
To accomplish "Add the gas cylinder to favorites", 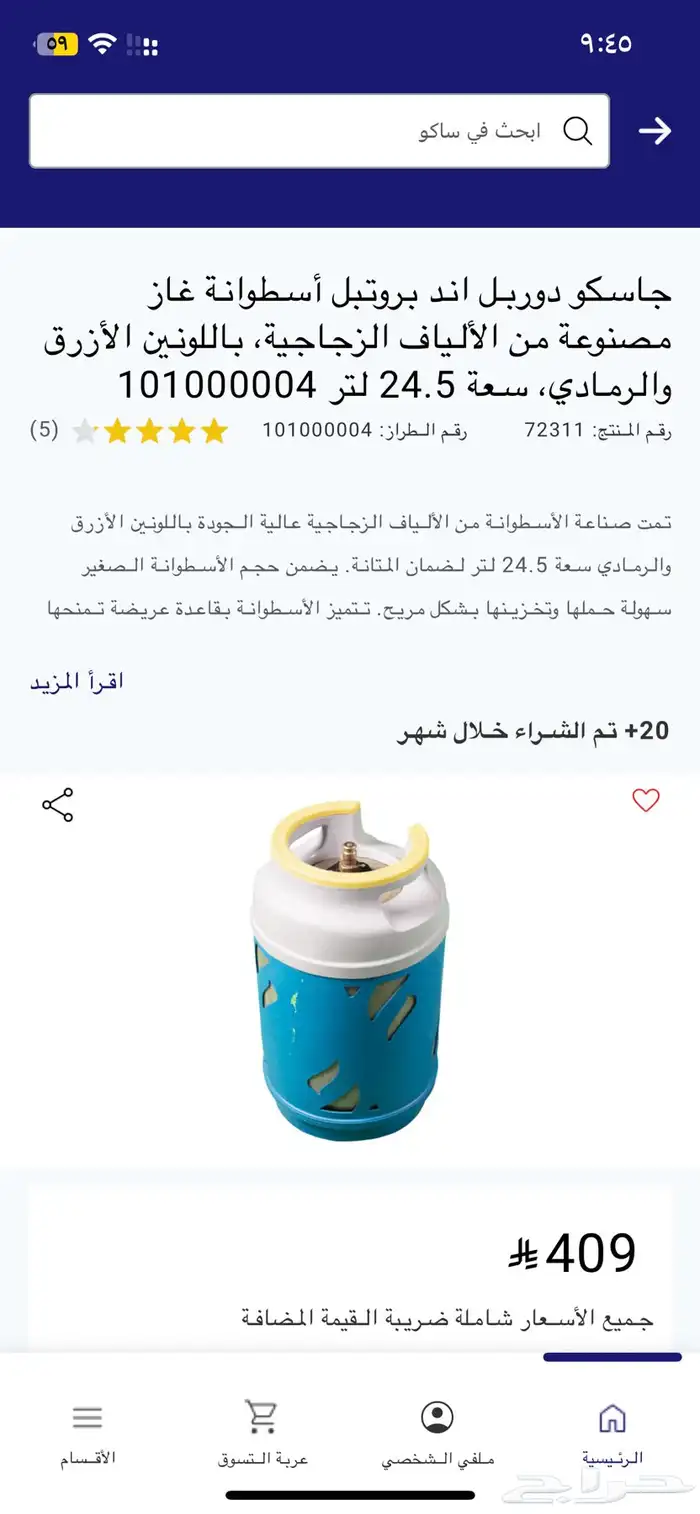I will tap(646, 801).
